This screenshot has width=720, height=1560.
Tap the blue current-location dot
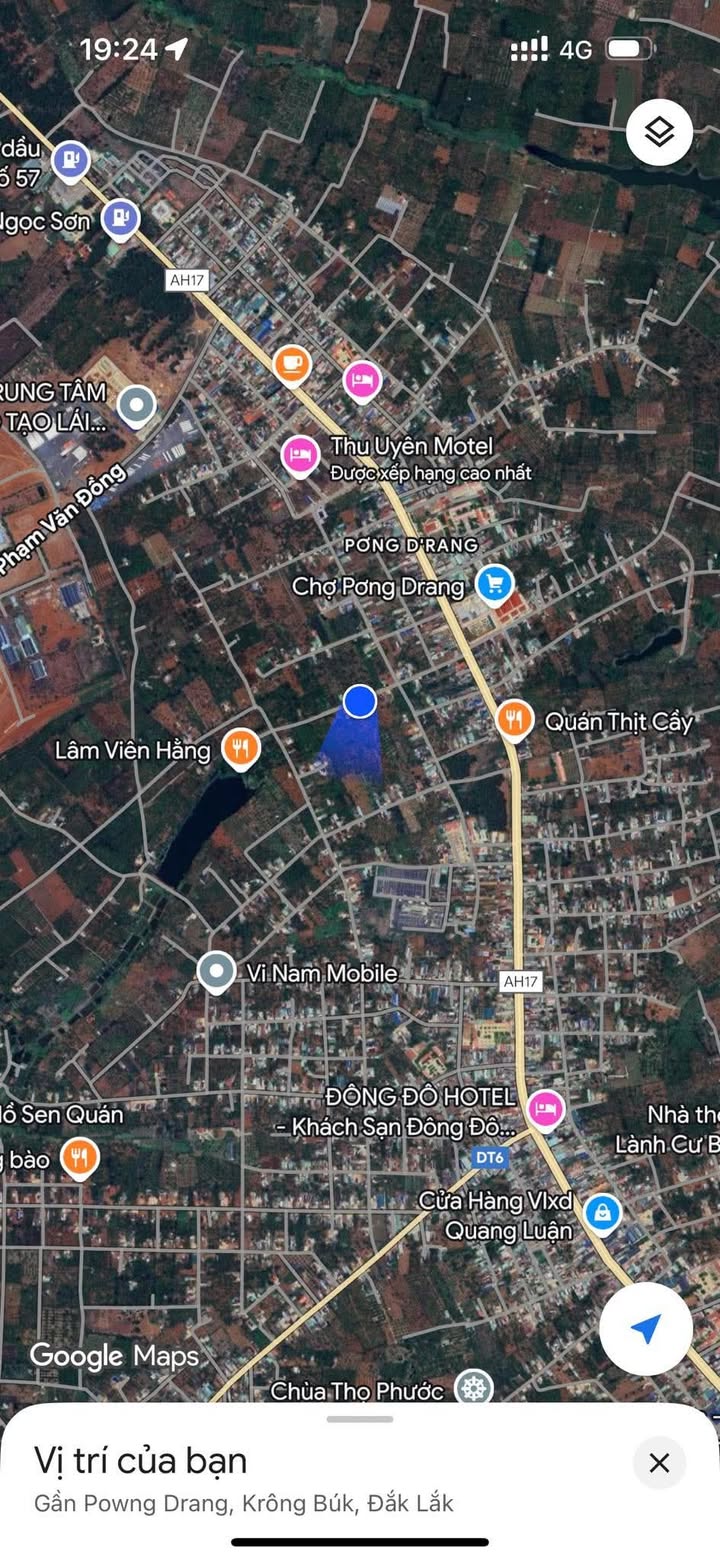tap(360, 701)
